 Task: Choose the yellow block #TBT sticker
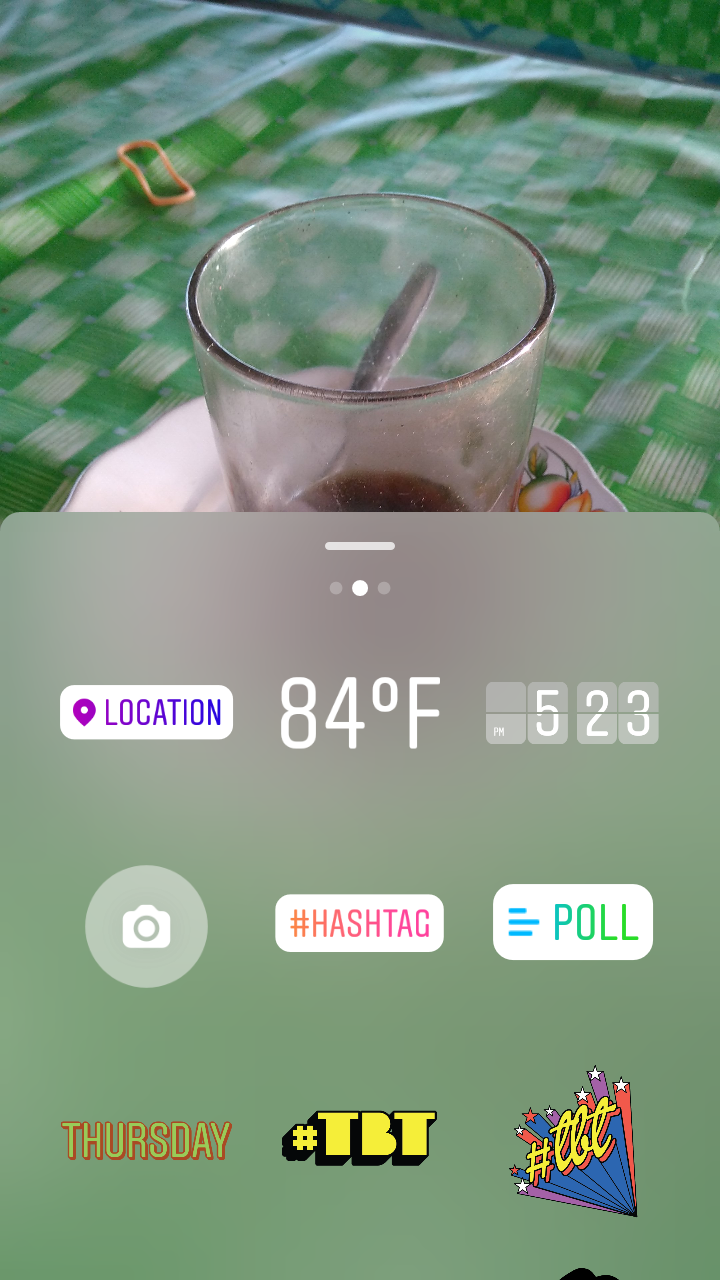click(x=360, y=1138)
